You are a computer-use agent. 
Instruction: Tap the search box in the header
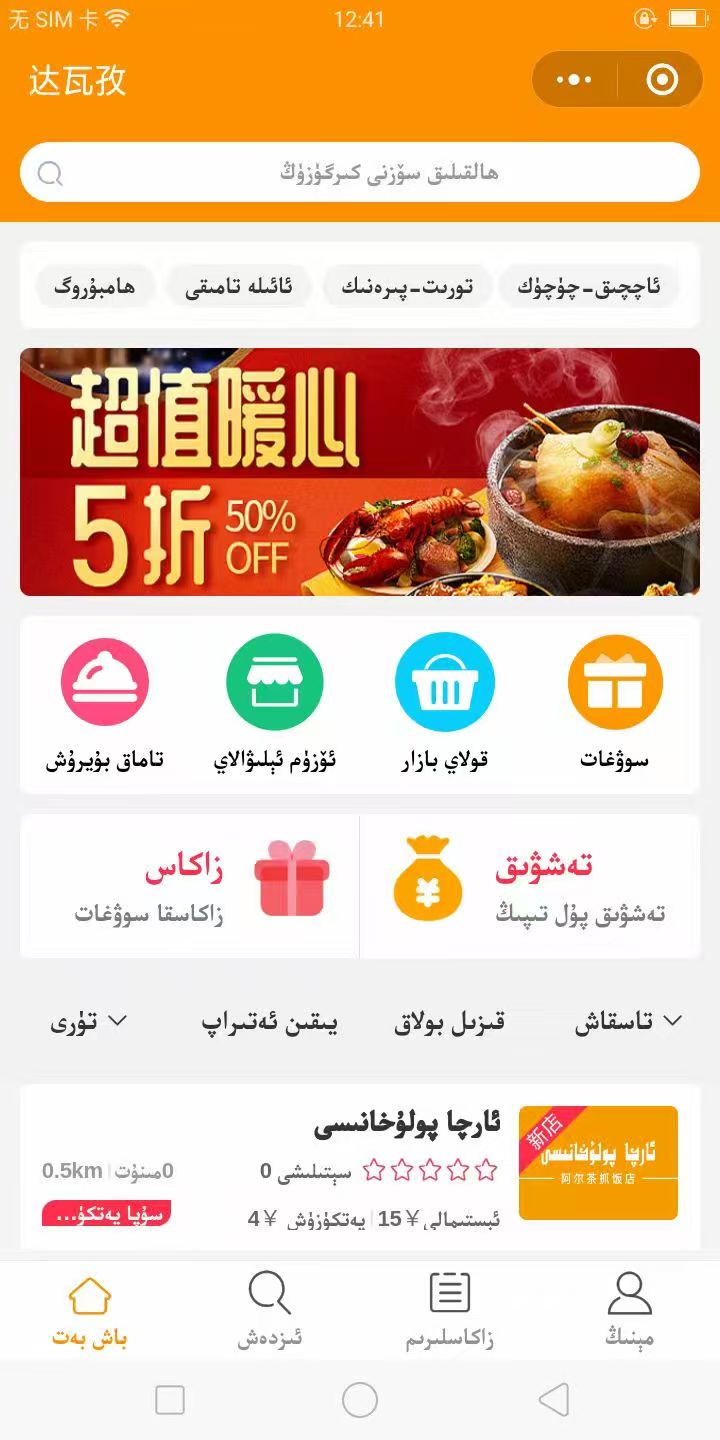(360, 173)
